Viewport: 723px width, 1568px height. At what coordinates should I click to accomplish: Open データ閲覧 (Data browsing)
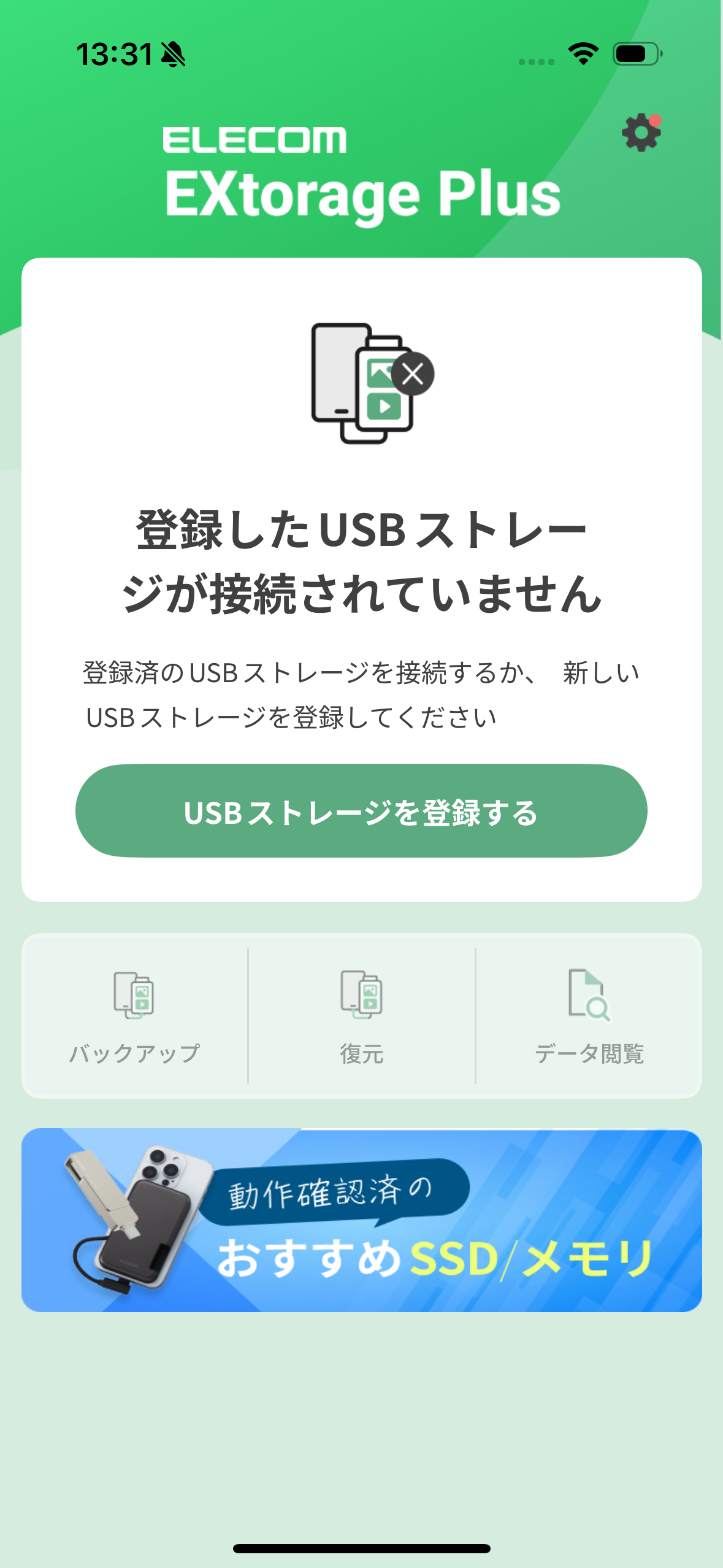point(589,1016)
